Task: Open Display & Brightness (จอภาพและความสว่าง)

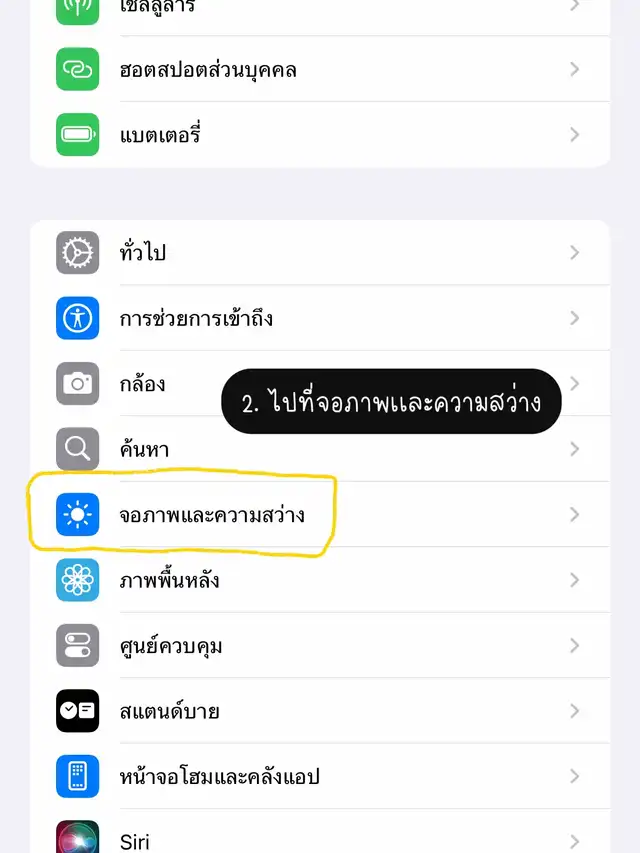Action: (x=212, y=515)
